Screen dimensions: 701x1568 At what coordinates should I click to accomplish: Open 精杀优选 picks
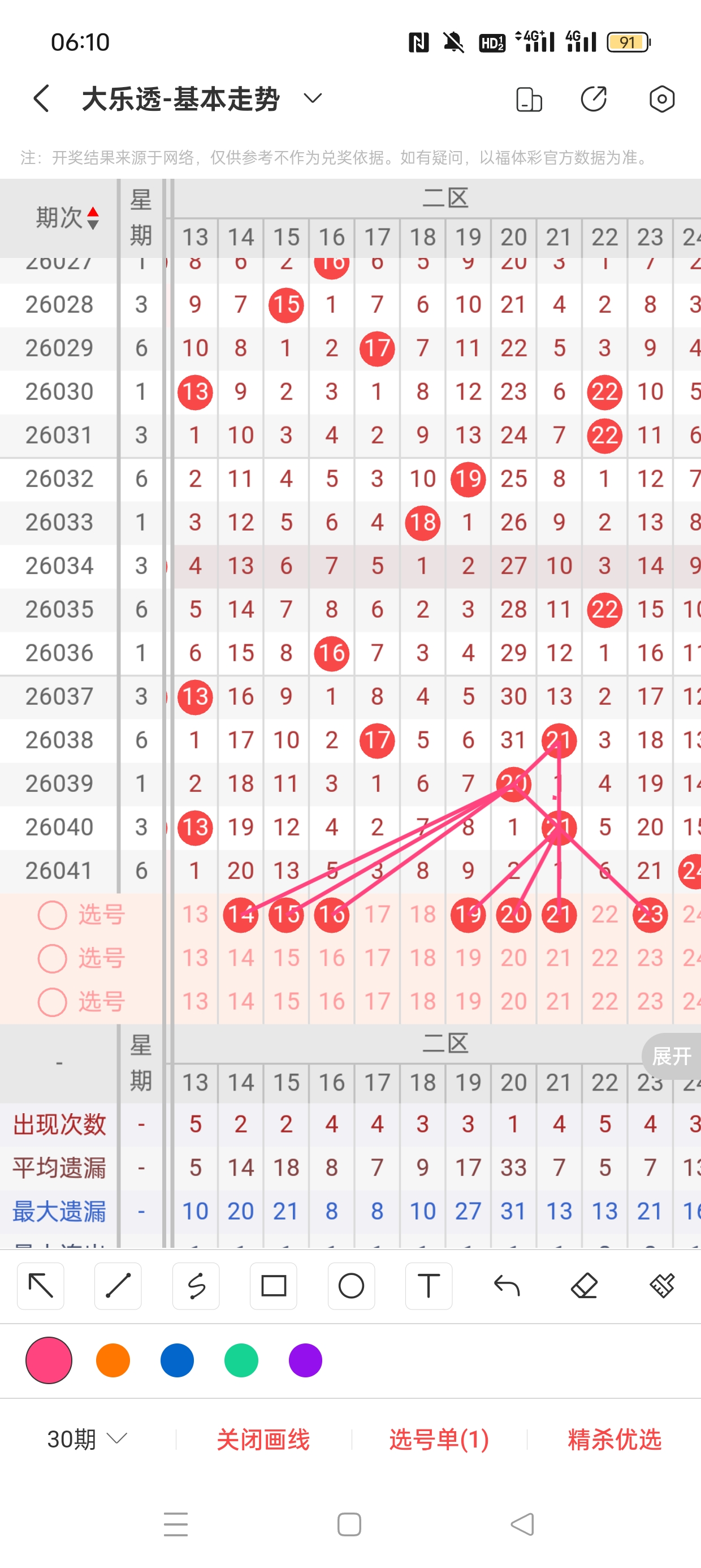[614, 1439]
